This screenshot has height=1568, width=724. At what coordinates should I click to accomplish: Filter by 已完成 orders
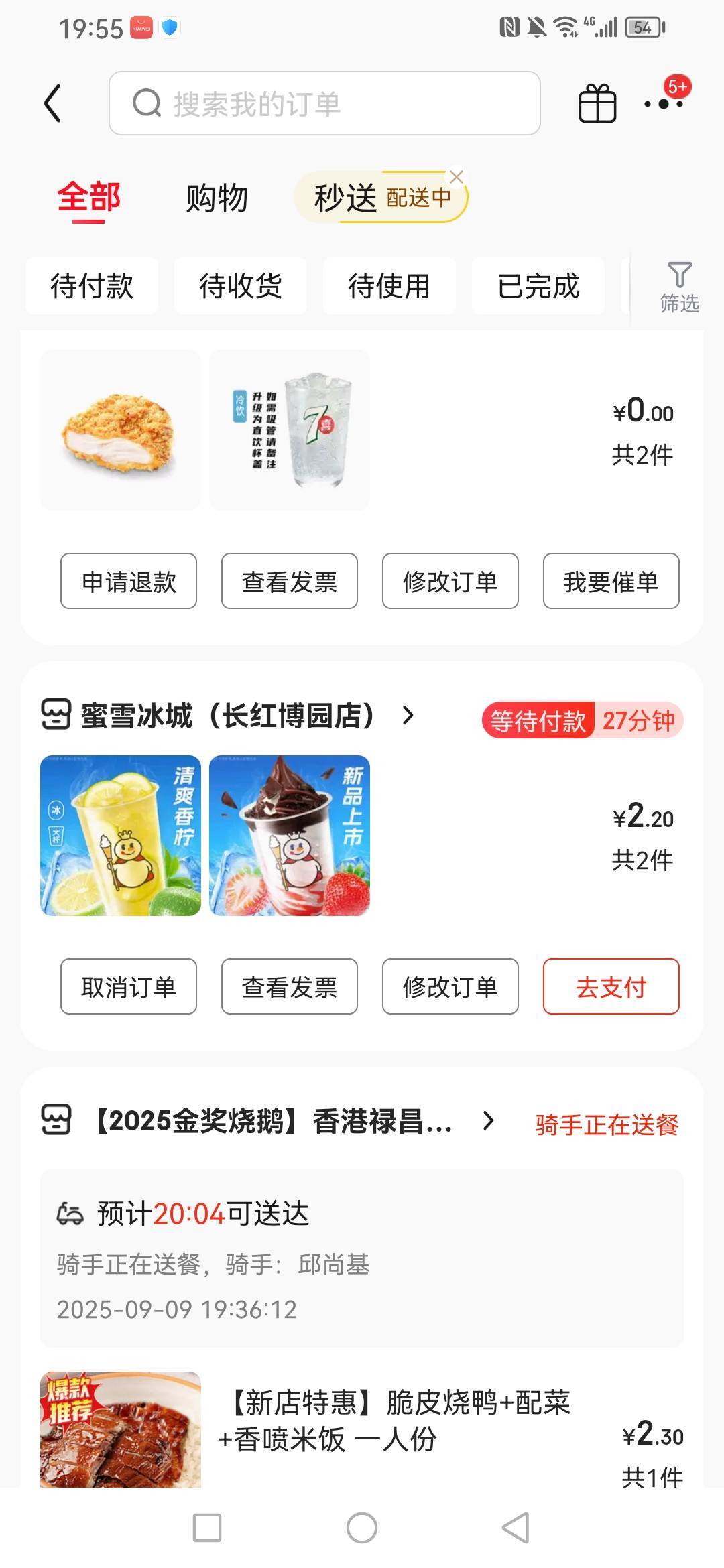click(x=538, y=286)
